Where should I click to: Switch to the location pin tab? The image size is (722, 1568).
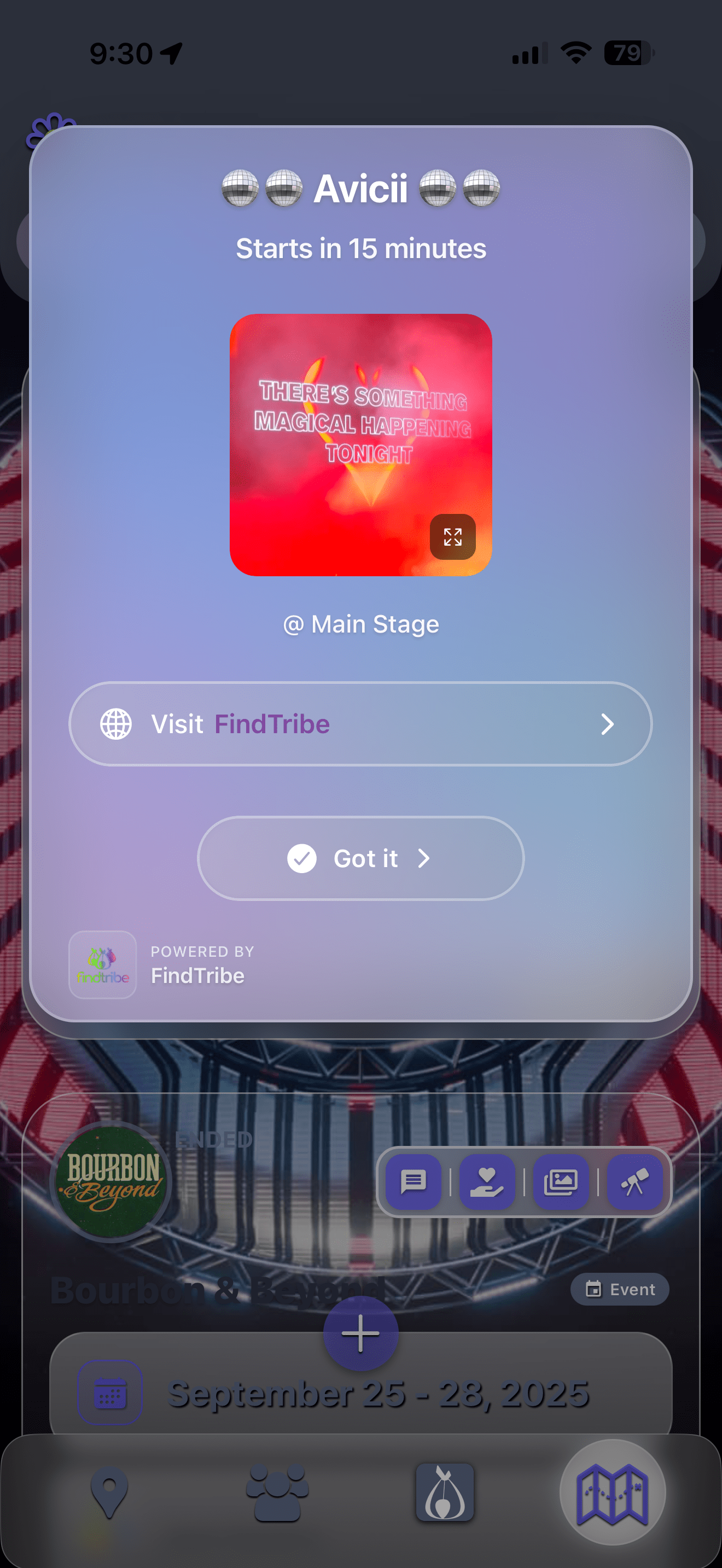pos(109,1493)
